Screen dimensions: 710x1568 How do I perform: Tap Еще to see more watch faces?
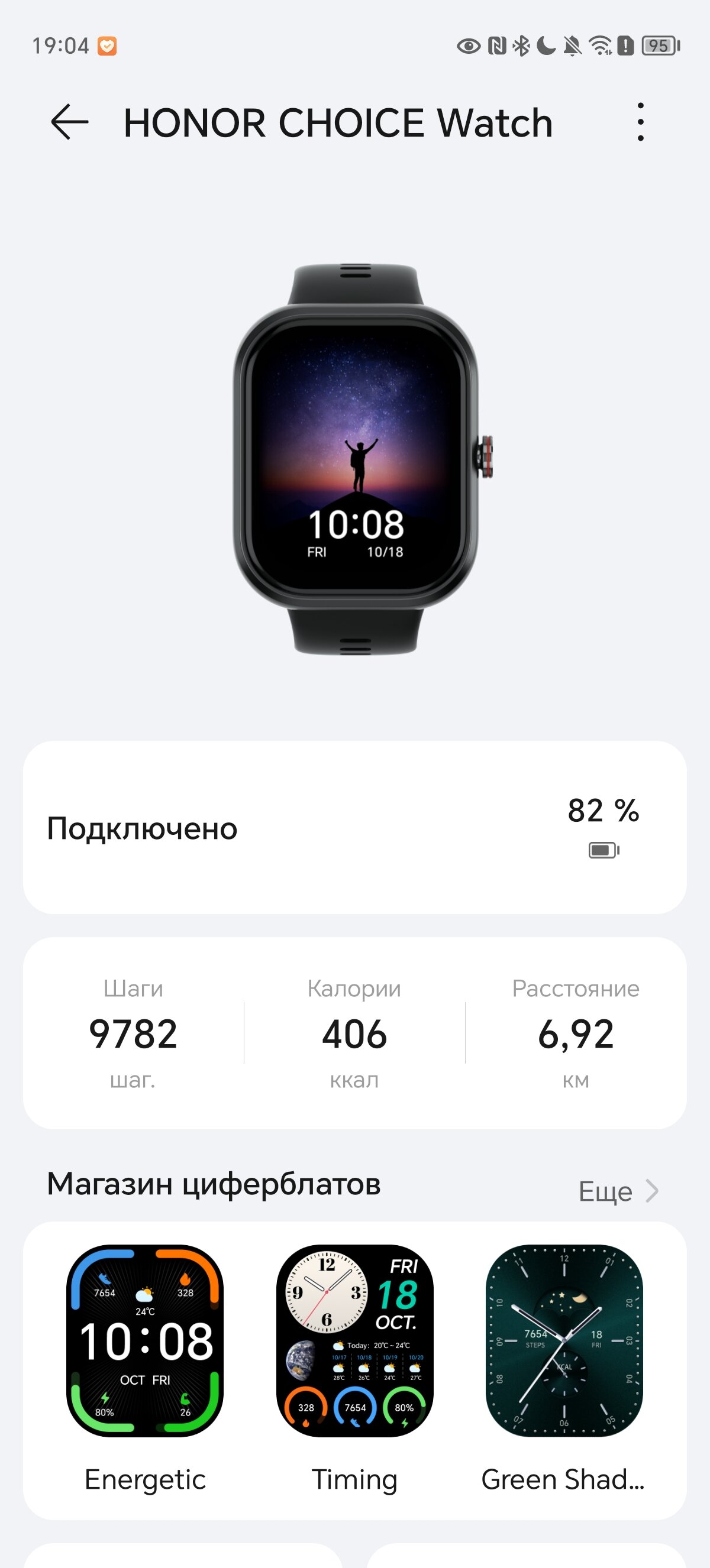(618, 1191)
